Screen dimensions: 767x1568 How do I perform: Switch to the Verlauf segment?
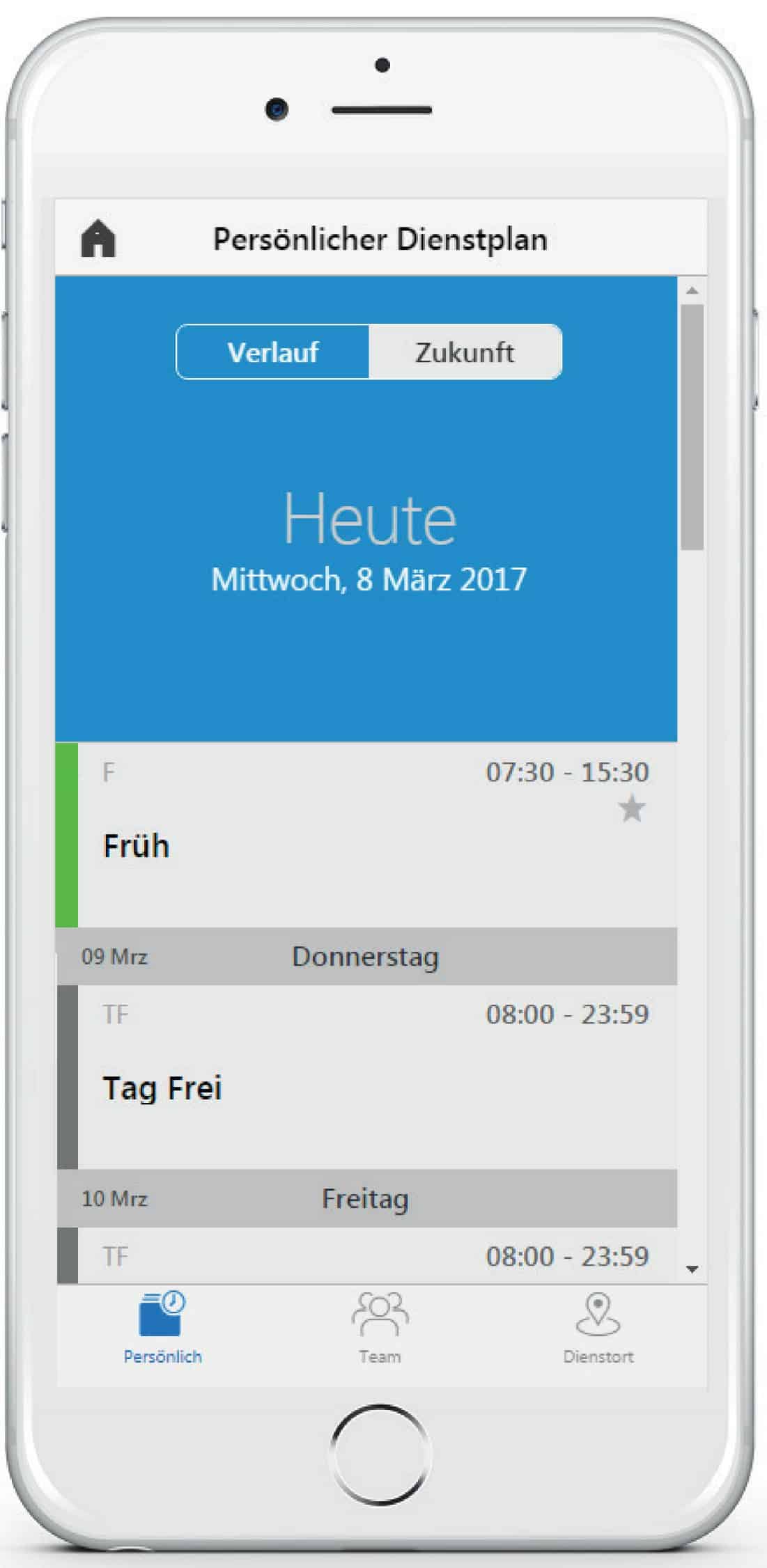pyautogui.click(x=273, y=352)
